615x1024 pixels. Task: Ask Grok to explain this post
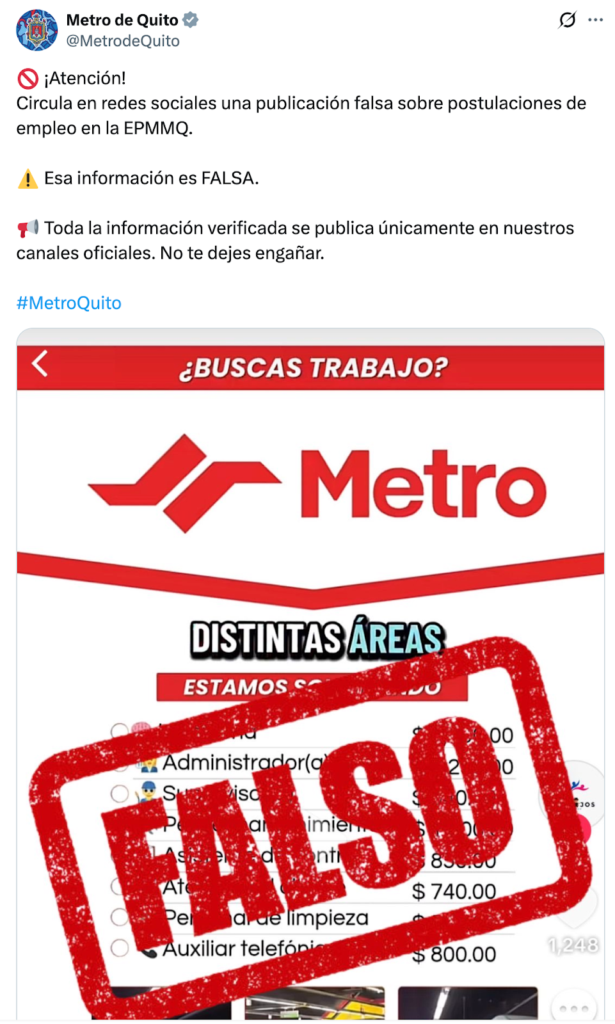567,20
